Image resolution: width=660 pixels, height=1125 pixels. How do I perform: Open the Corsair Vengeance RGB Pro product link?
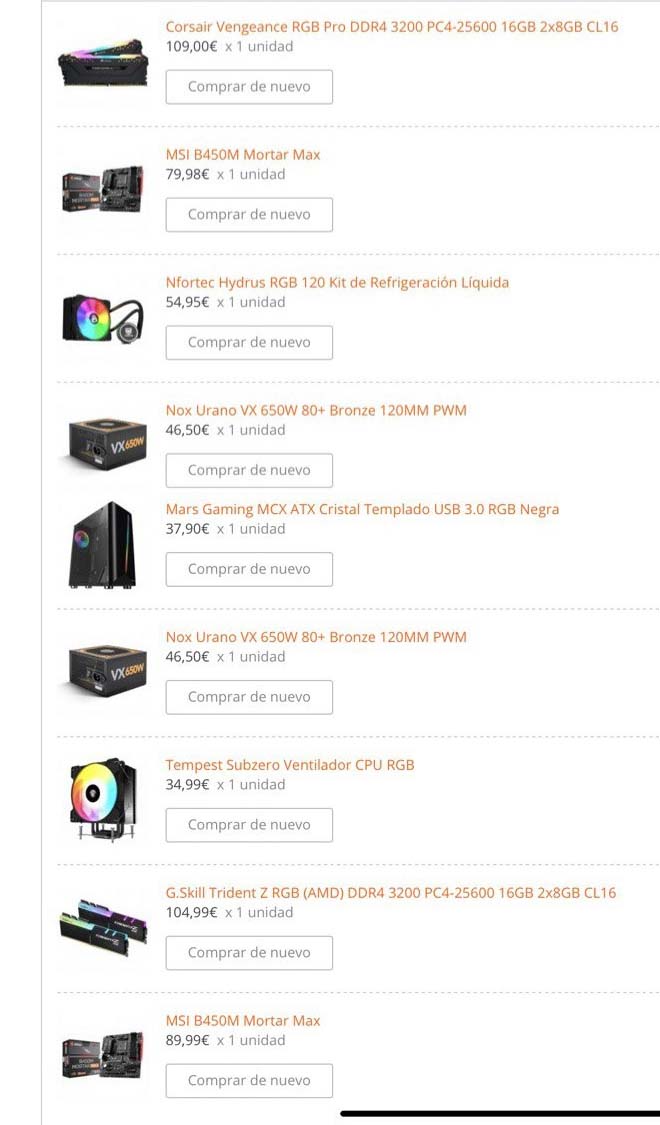coord(392,27)
